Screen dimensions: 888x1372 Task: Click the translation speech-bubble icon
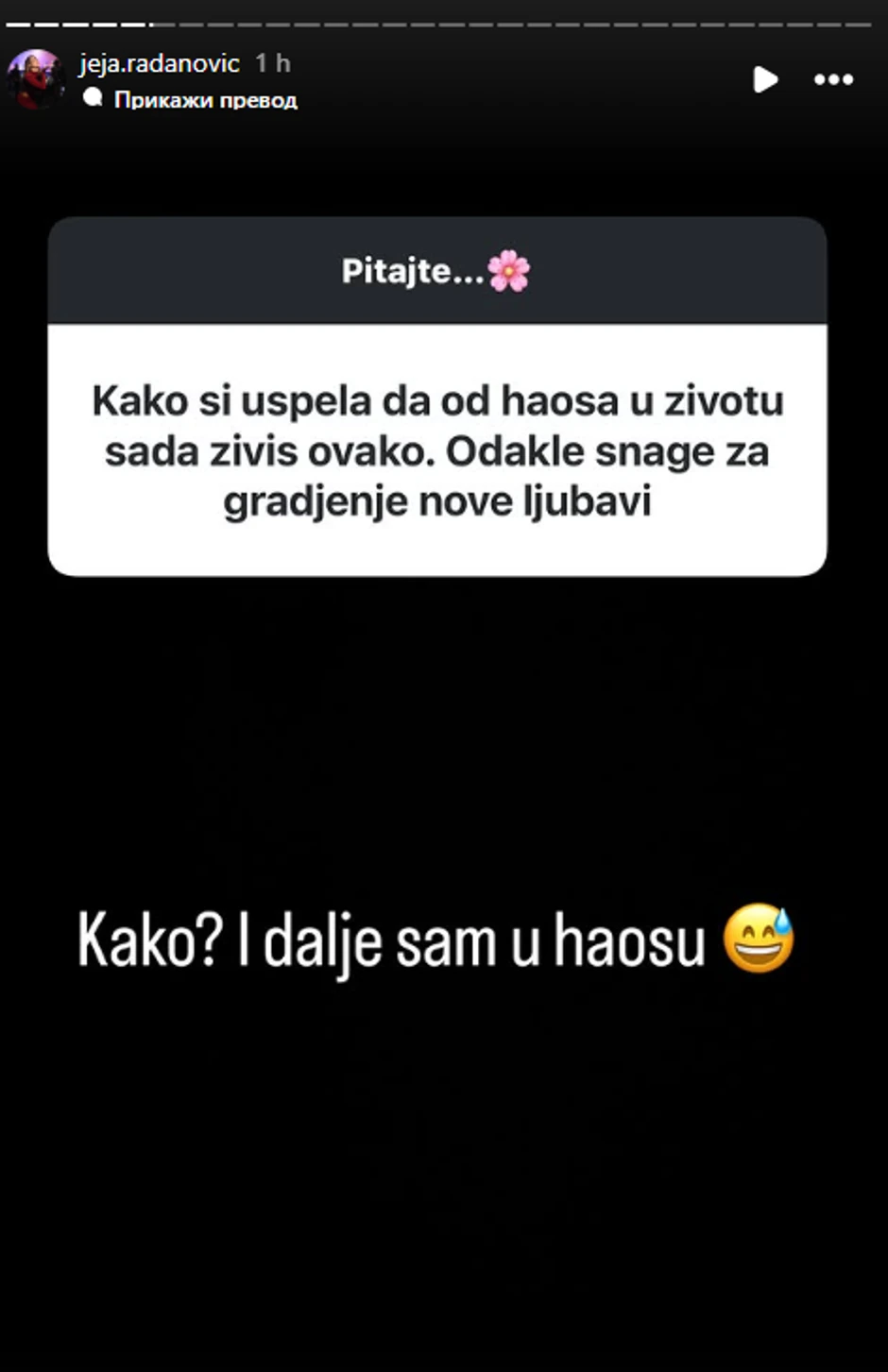93,99
